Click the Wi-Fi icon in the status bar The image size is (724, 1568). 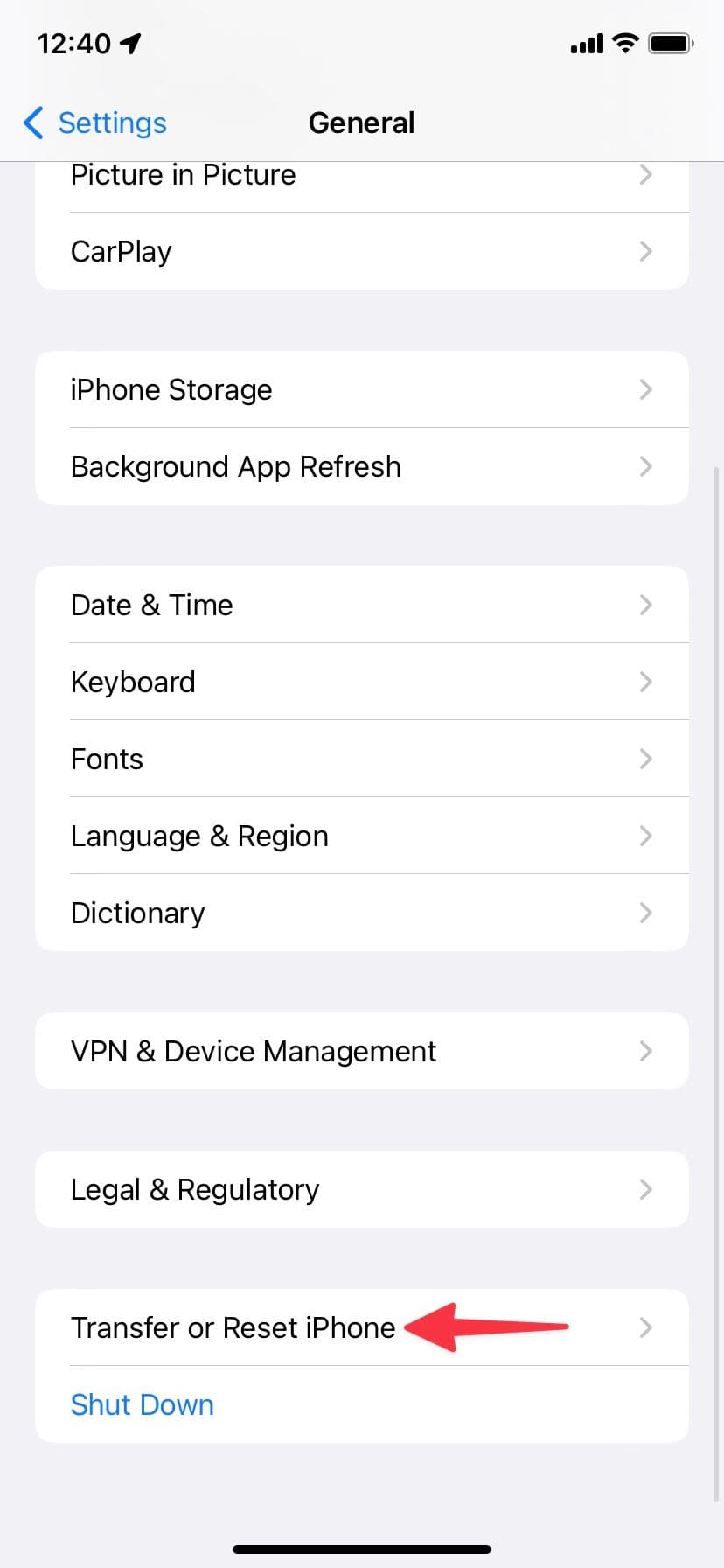tap(626, 43)
